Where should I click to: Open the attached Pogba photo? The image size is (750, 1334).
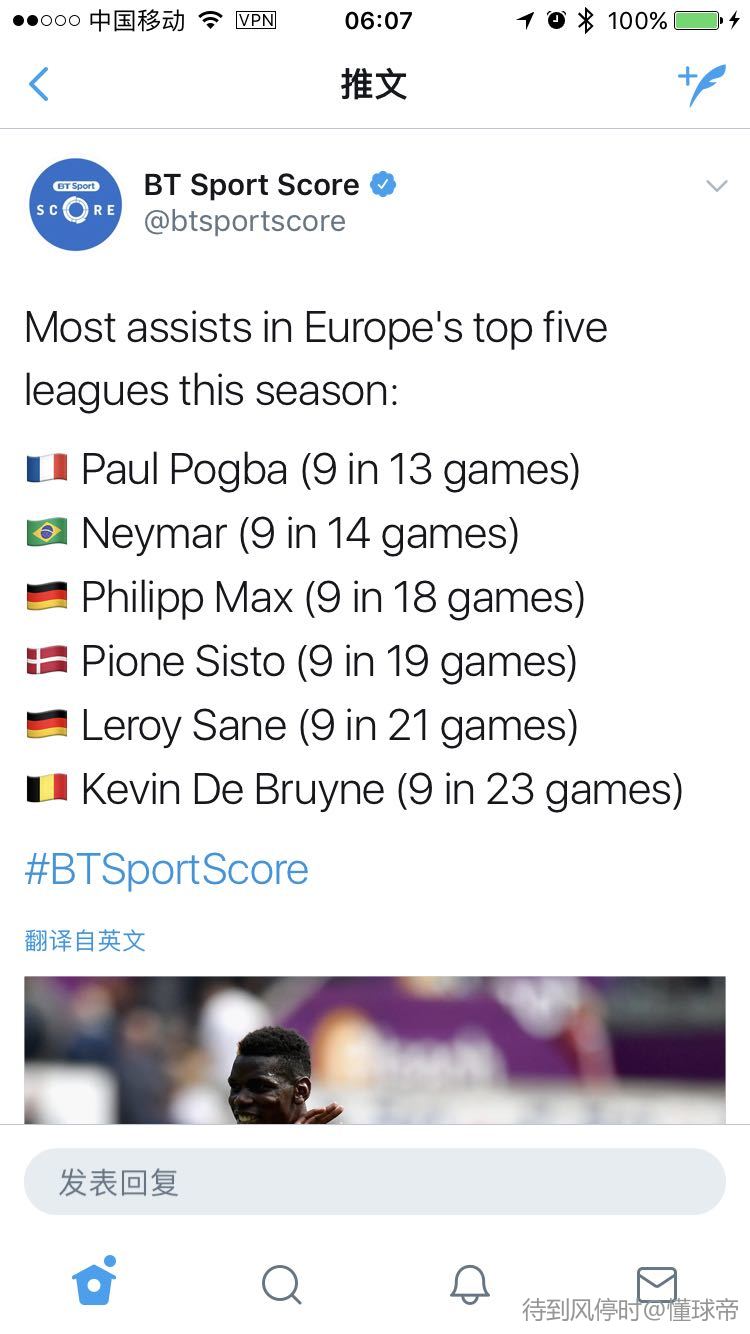click(375, 1050)
